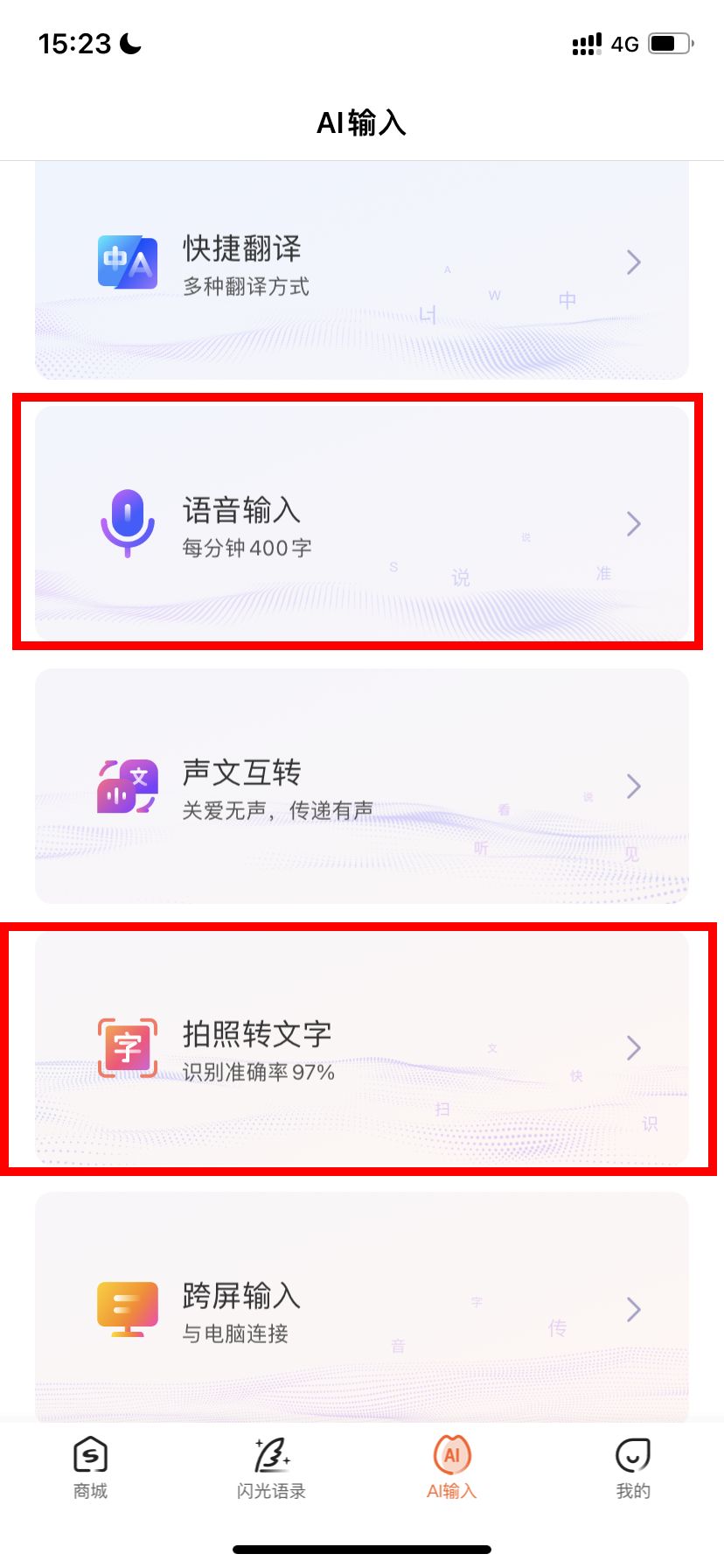Select the AI输入 tab

[x=452, y=1468]
